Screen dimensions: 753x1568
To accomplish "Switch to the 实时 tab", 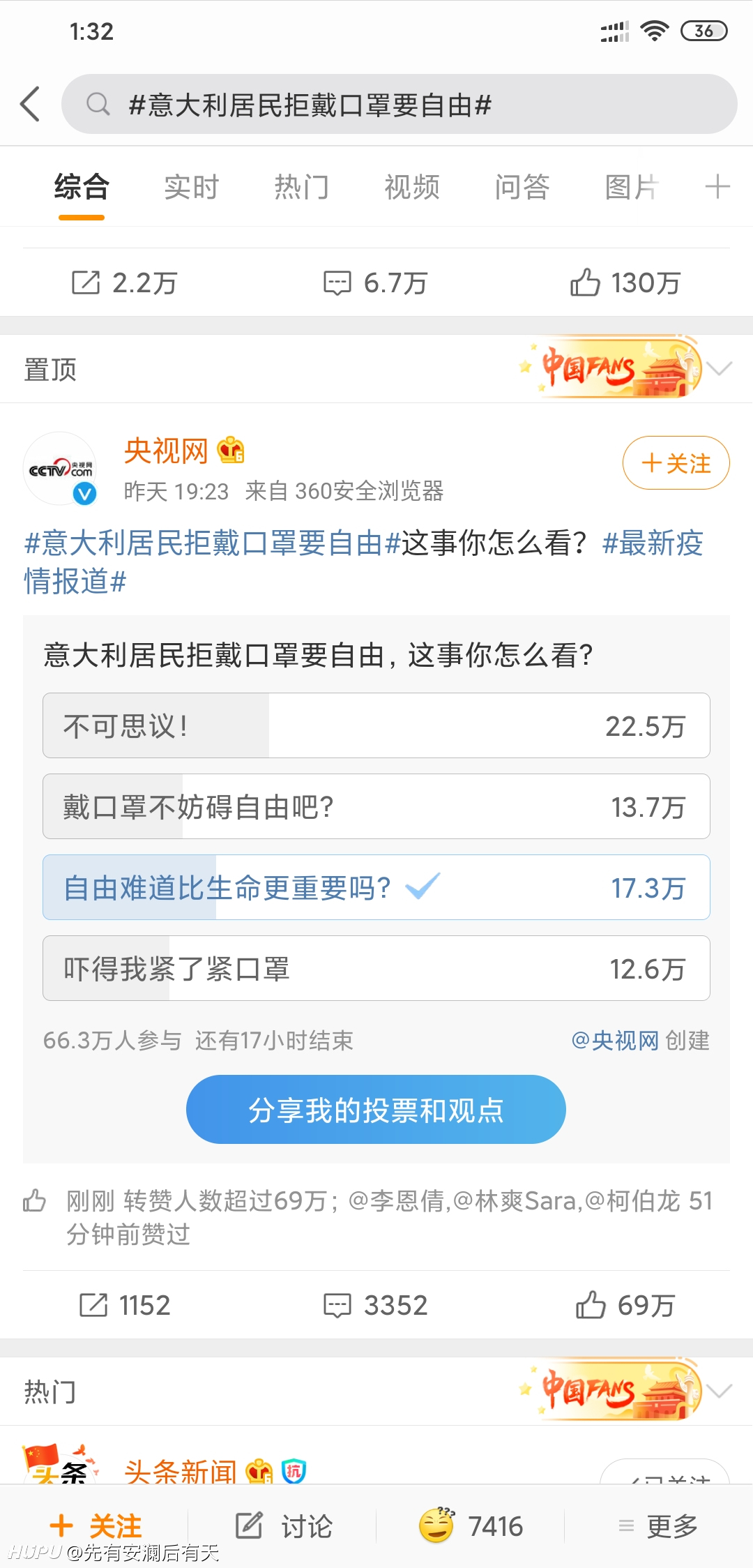I will (x=191, y=187).
